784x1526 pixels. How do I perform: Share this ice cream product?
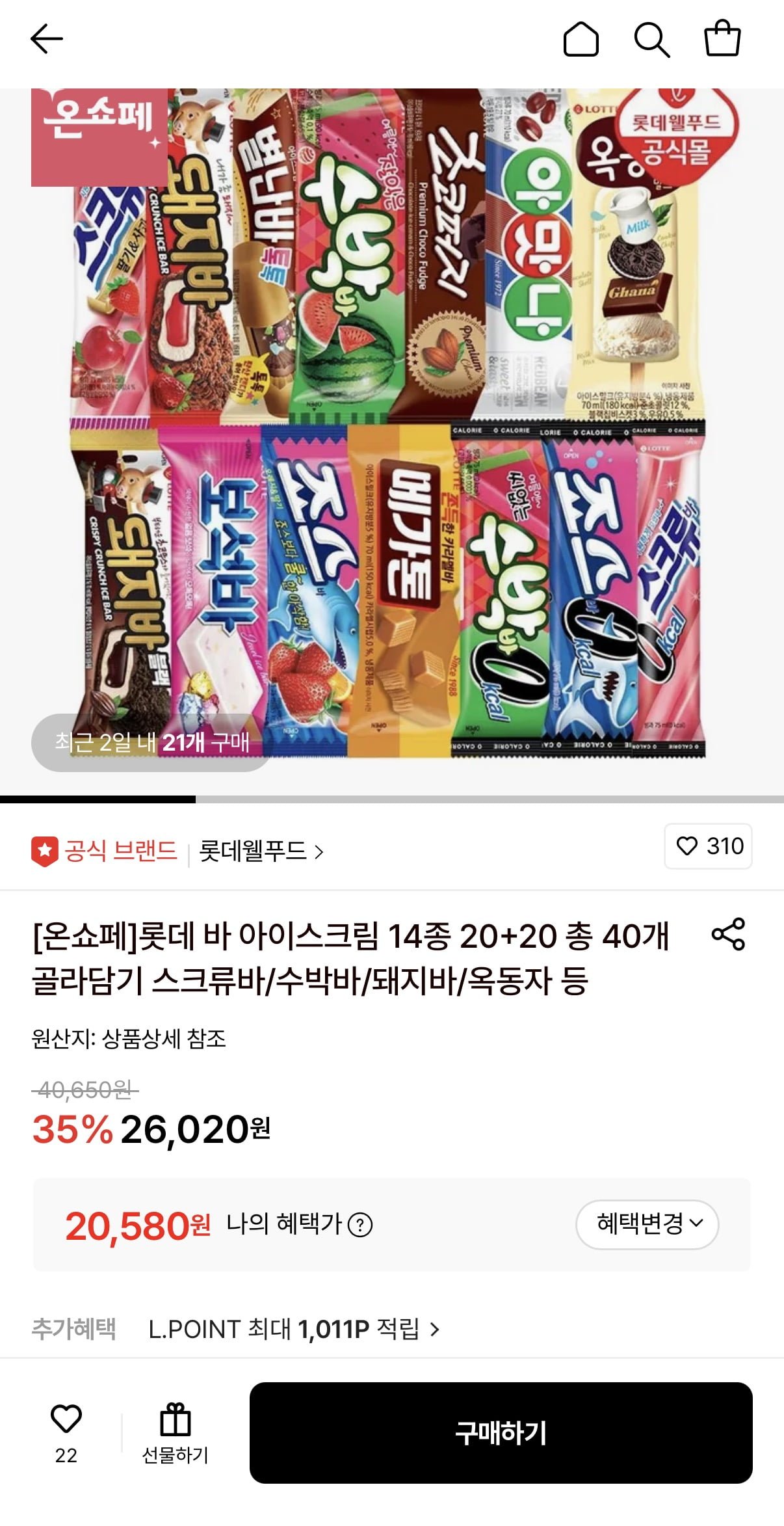(728, 935)
